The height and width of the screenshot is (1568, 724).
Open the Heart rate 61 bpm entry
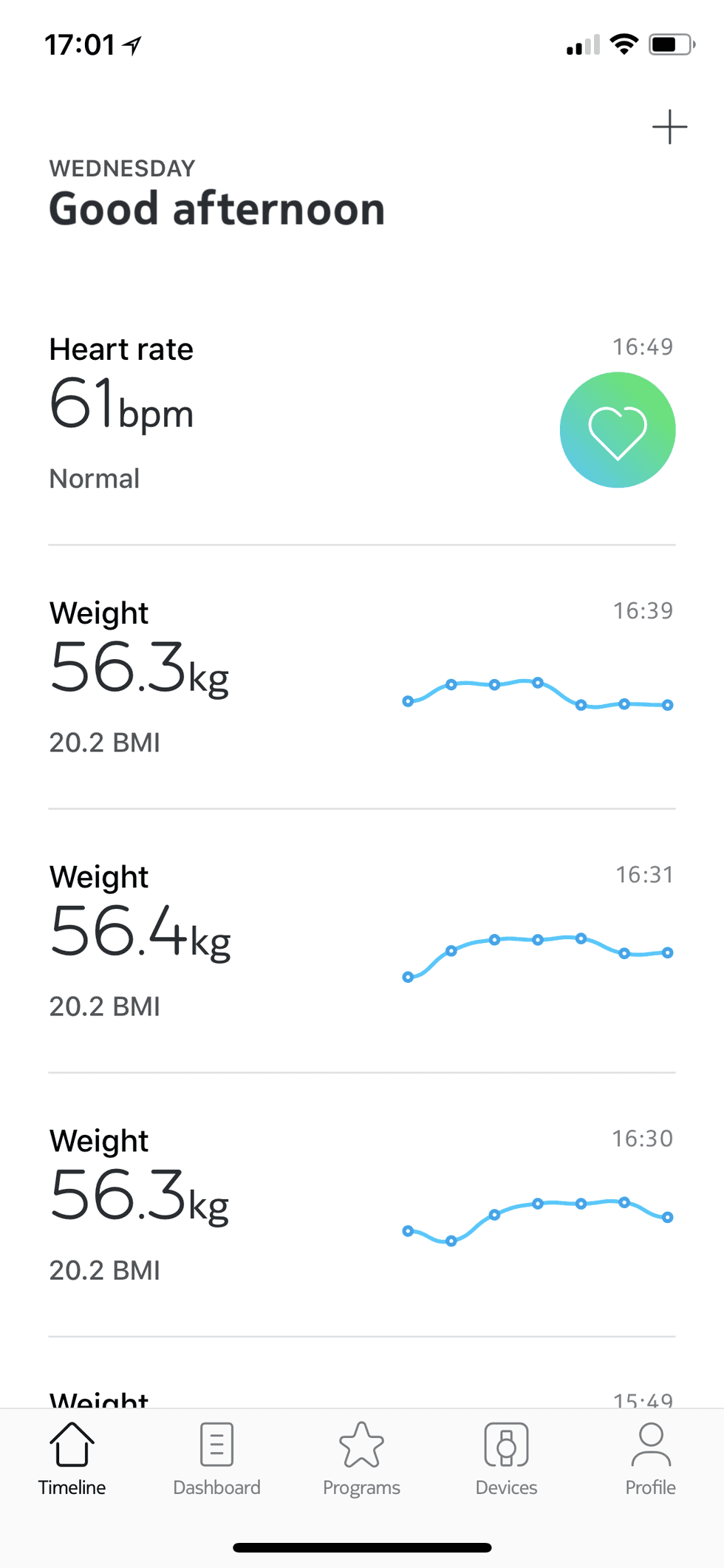(362, 412)
